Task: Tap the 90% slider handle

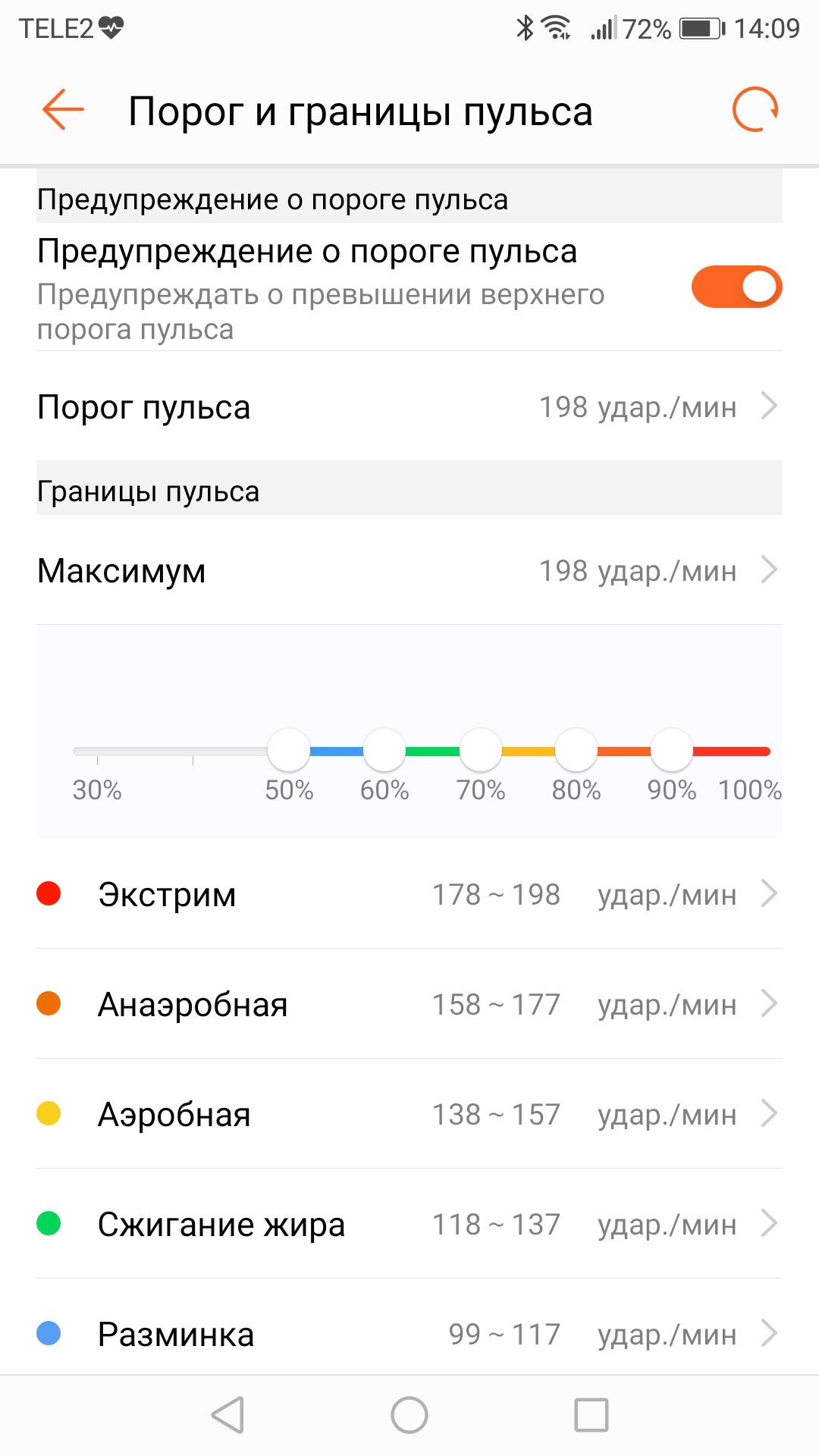Action: [672, 750]
